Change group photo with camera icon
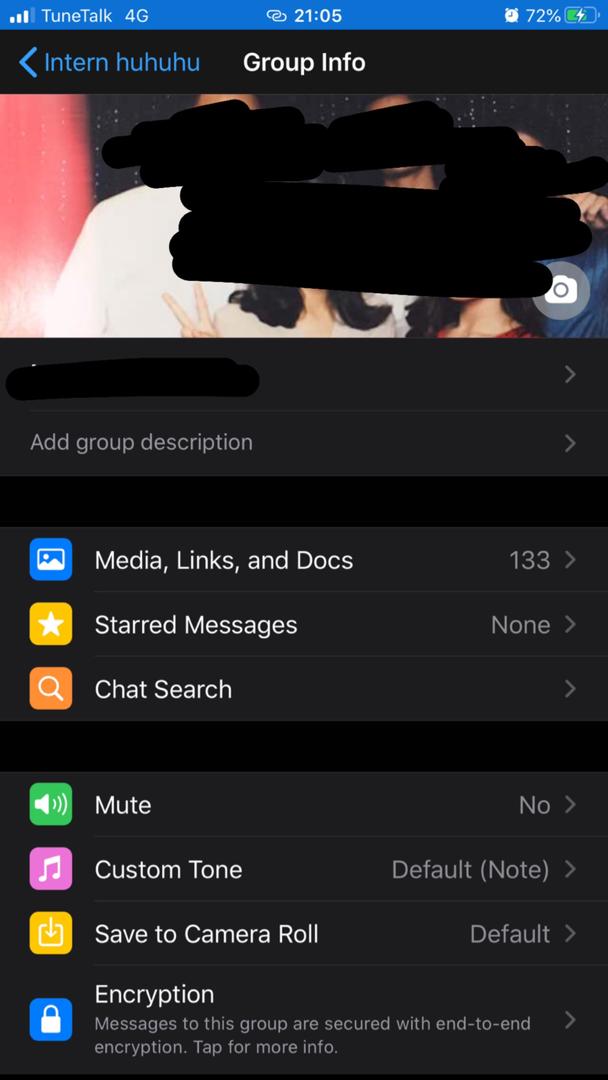The height and width of the screenshot is (1080, 608). (561, 290)
